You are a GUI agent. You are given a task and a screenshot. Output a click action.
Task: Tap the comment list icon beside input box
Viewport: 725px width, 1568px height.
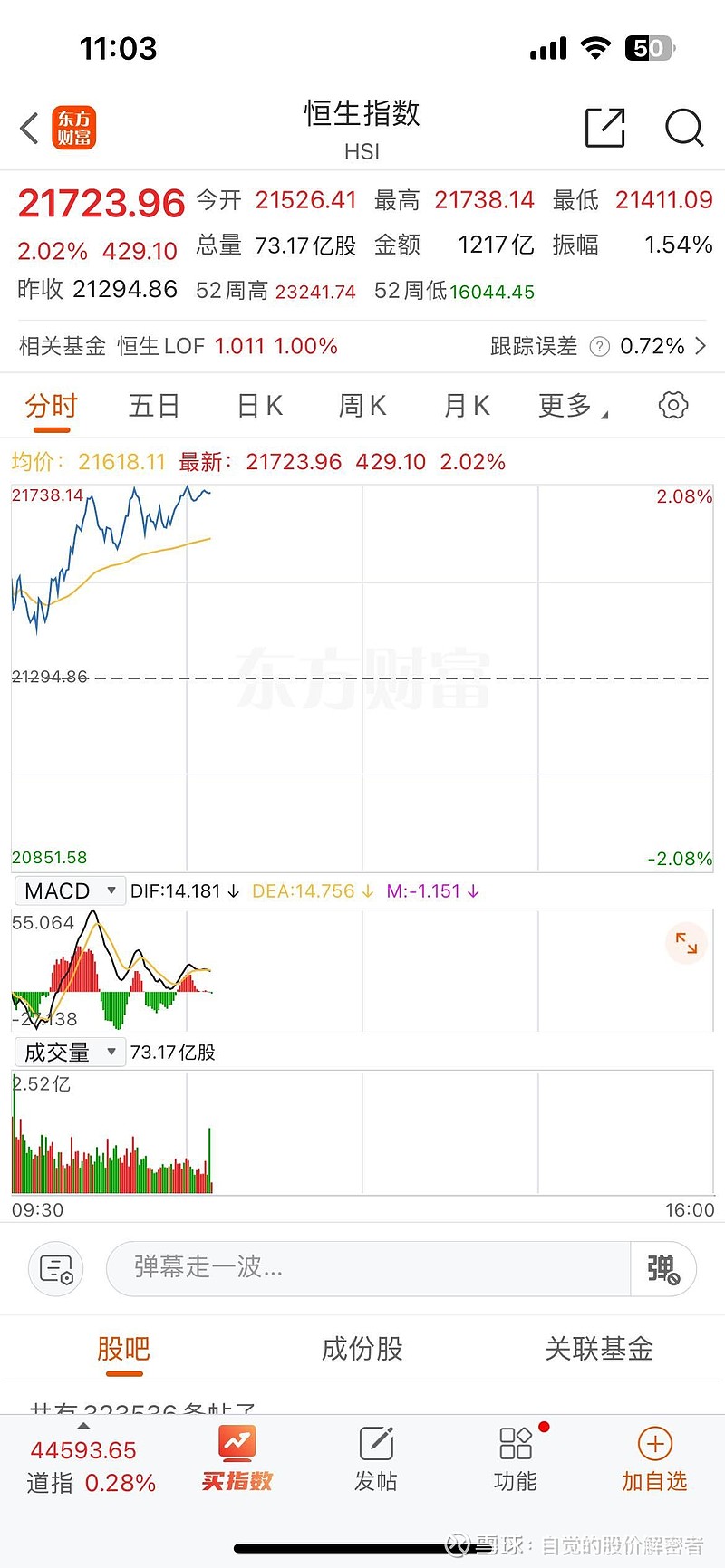pyautogui.click(x=55, y=1268)
